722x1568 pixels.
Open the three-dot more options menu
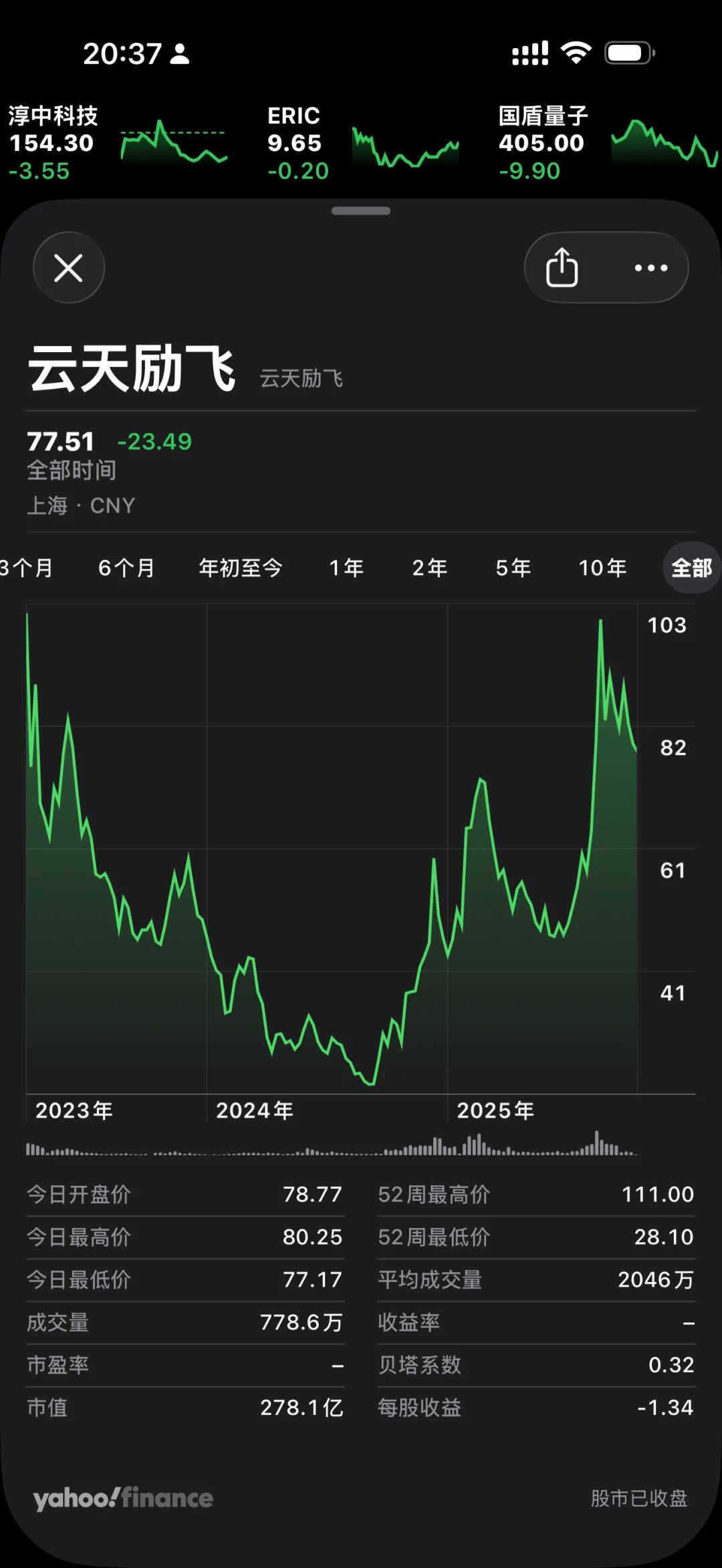(x=650, y=268)
